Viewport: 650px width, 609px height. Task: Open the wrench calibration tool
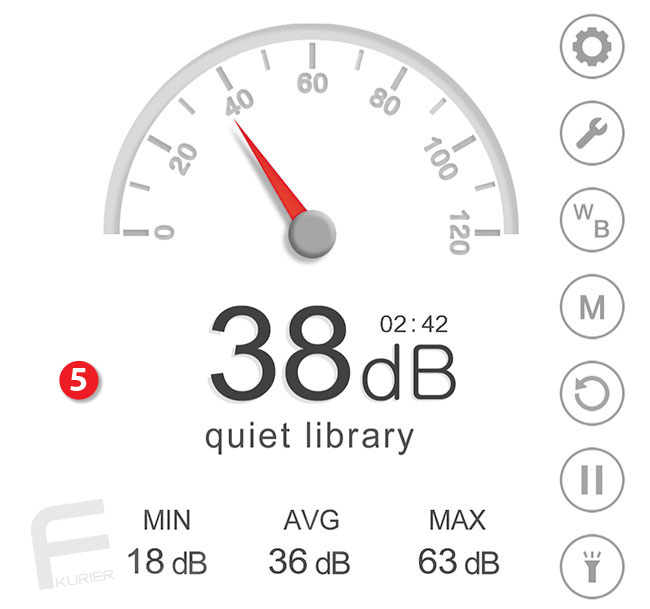point(592,132)
